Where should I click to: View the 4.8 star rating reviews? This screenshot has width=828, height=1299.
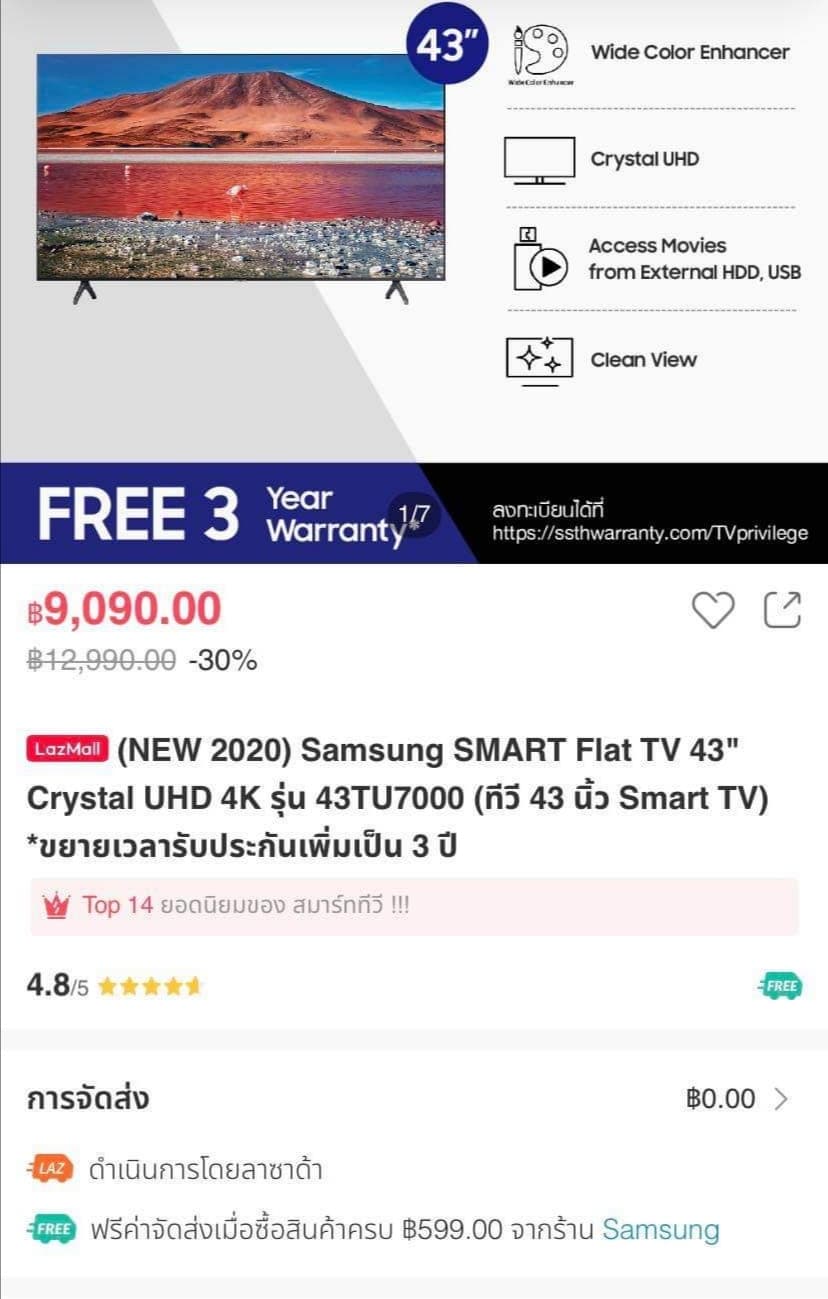(x=115, y=987)
